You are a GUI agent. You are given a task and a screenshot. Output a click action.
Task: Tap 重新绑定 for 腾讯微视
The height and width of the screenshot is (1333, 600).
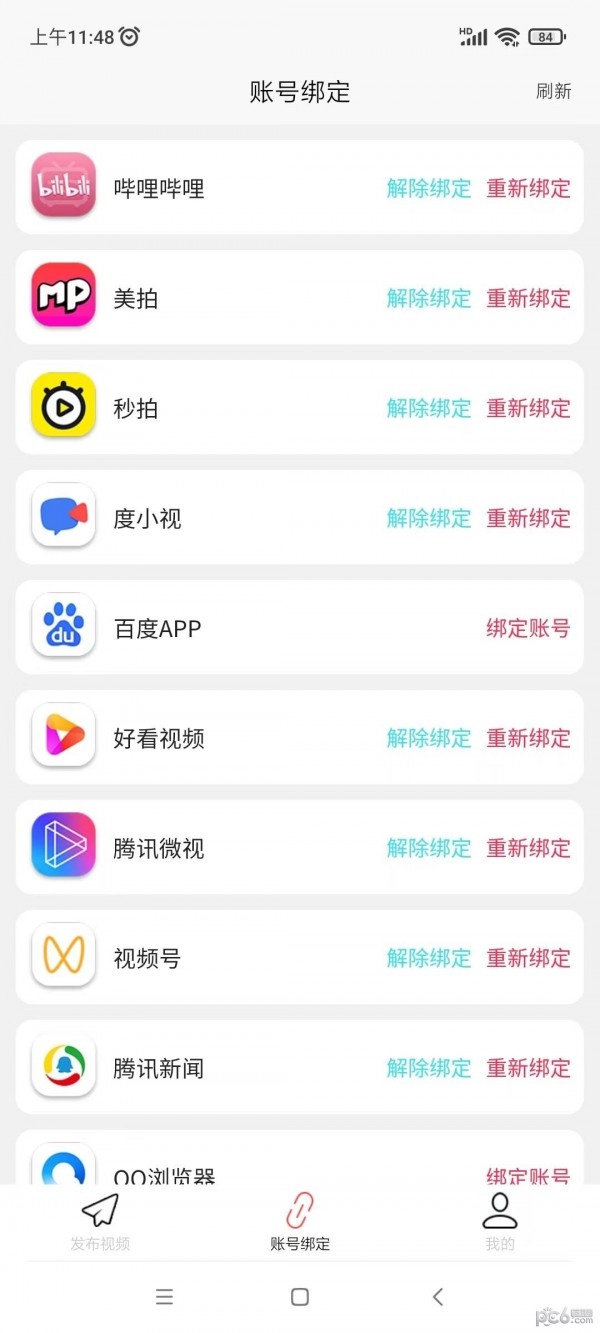528,848
